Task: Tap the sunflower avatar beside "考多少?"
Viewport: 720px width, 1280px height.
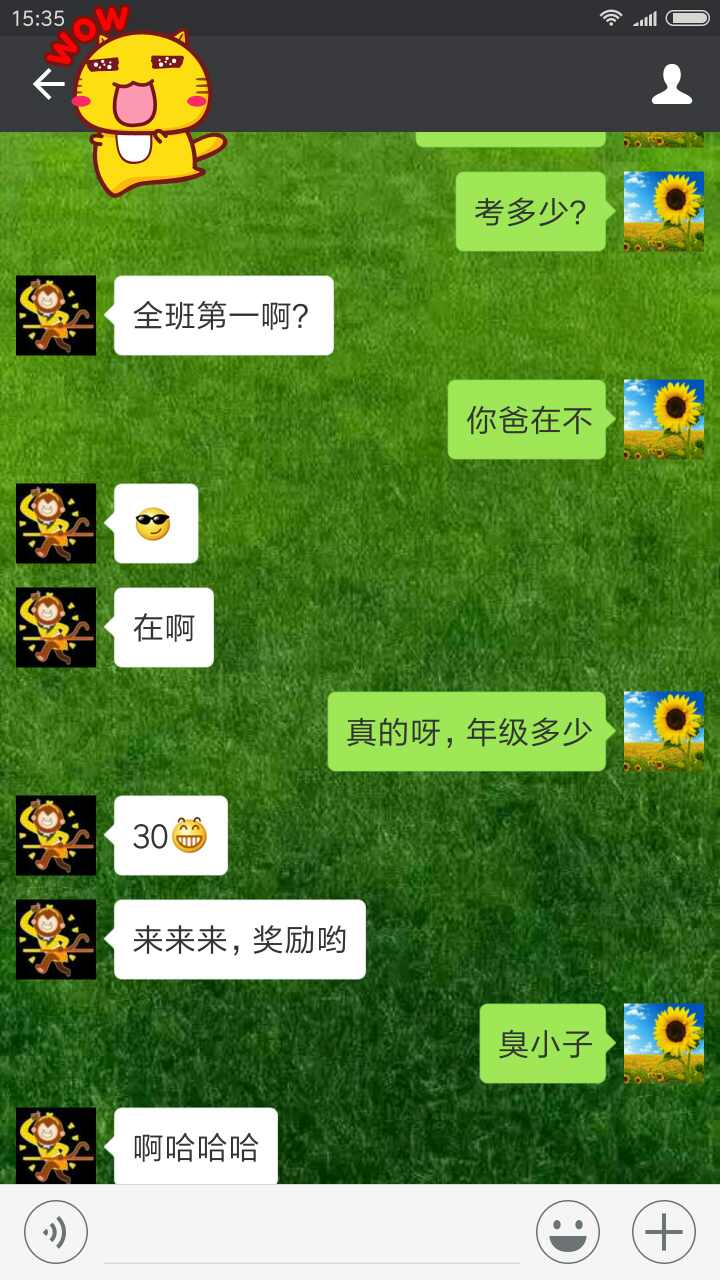Action: coord(664,211)
